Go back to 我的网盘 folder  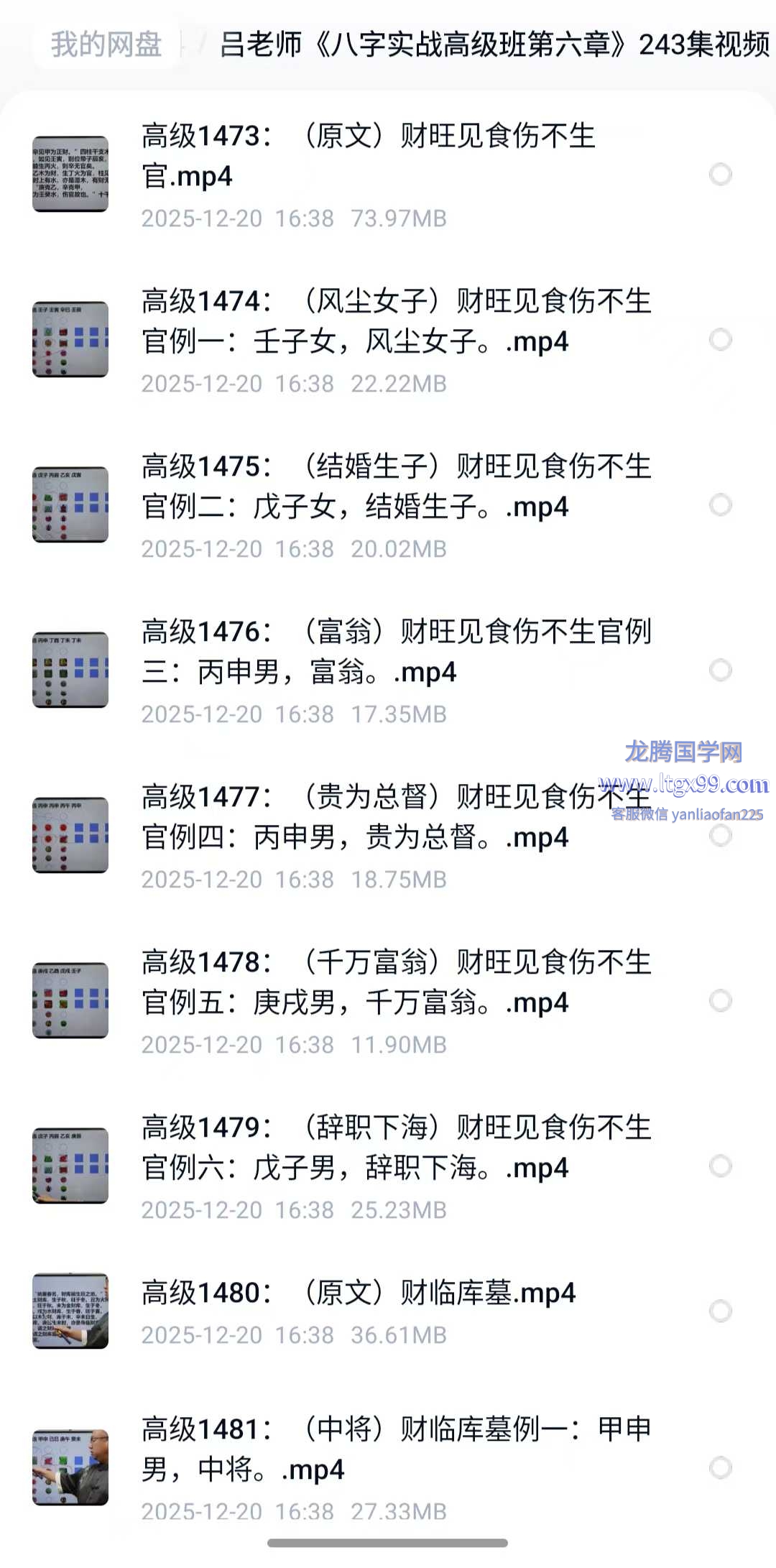(x=106, y=45)
